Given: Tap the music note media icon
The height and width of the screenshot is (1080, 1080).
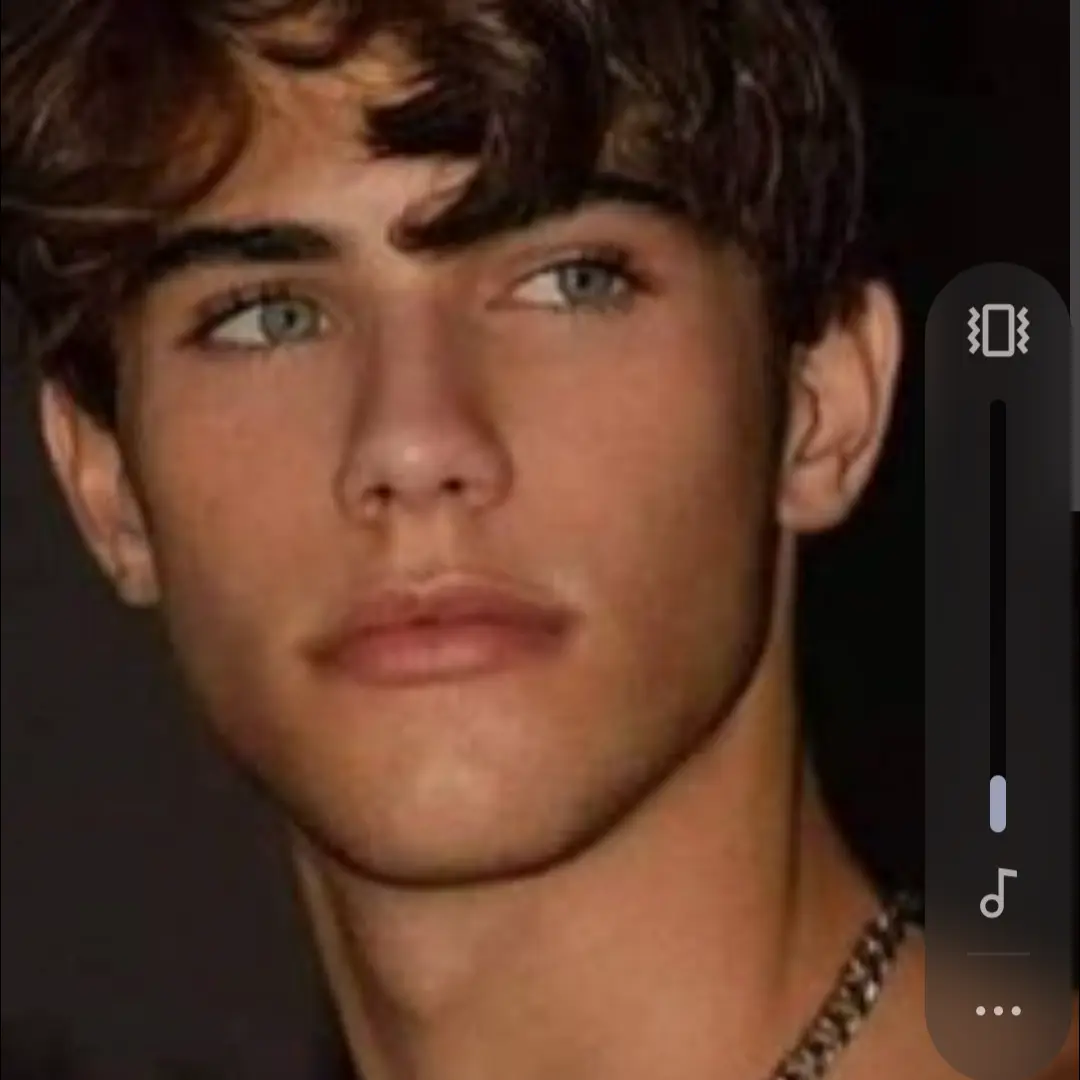Looking at the screenshot, I should 997,893.
